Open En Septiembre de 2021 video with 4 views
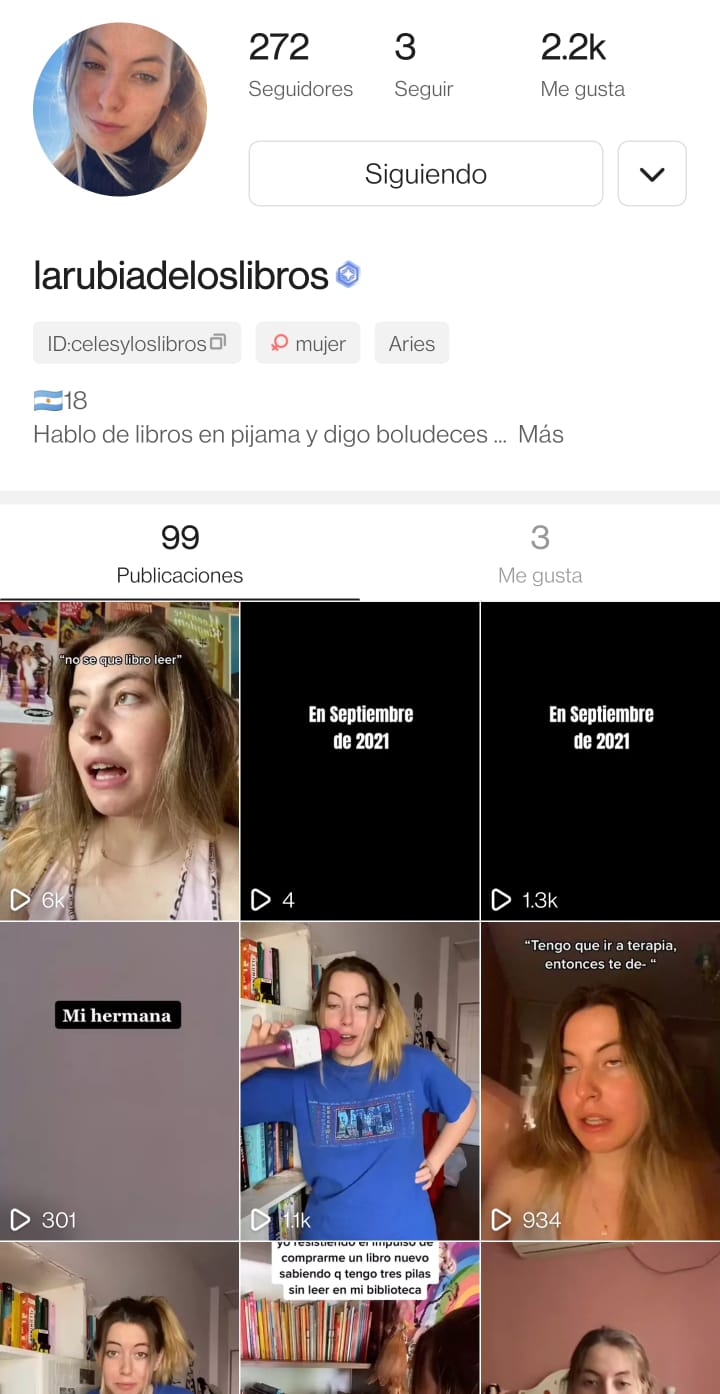 point(360,760)
